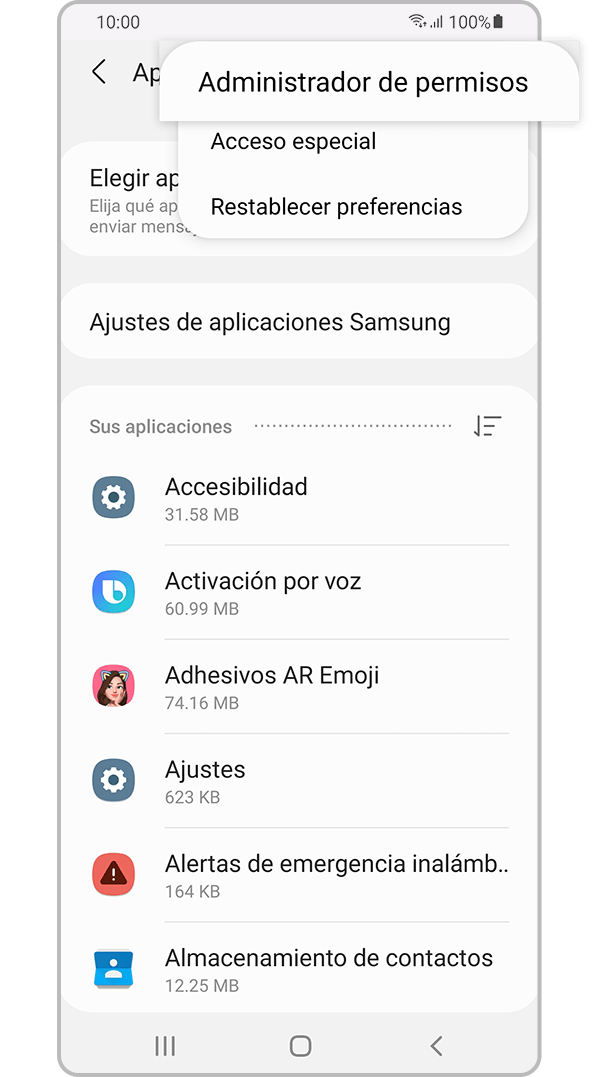Open Activación por voz app info
This screenshot has height=1077, width=600.
[x=300, y=592]
